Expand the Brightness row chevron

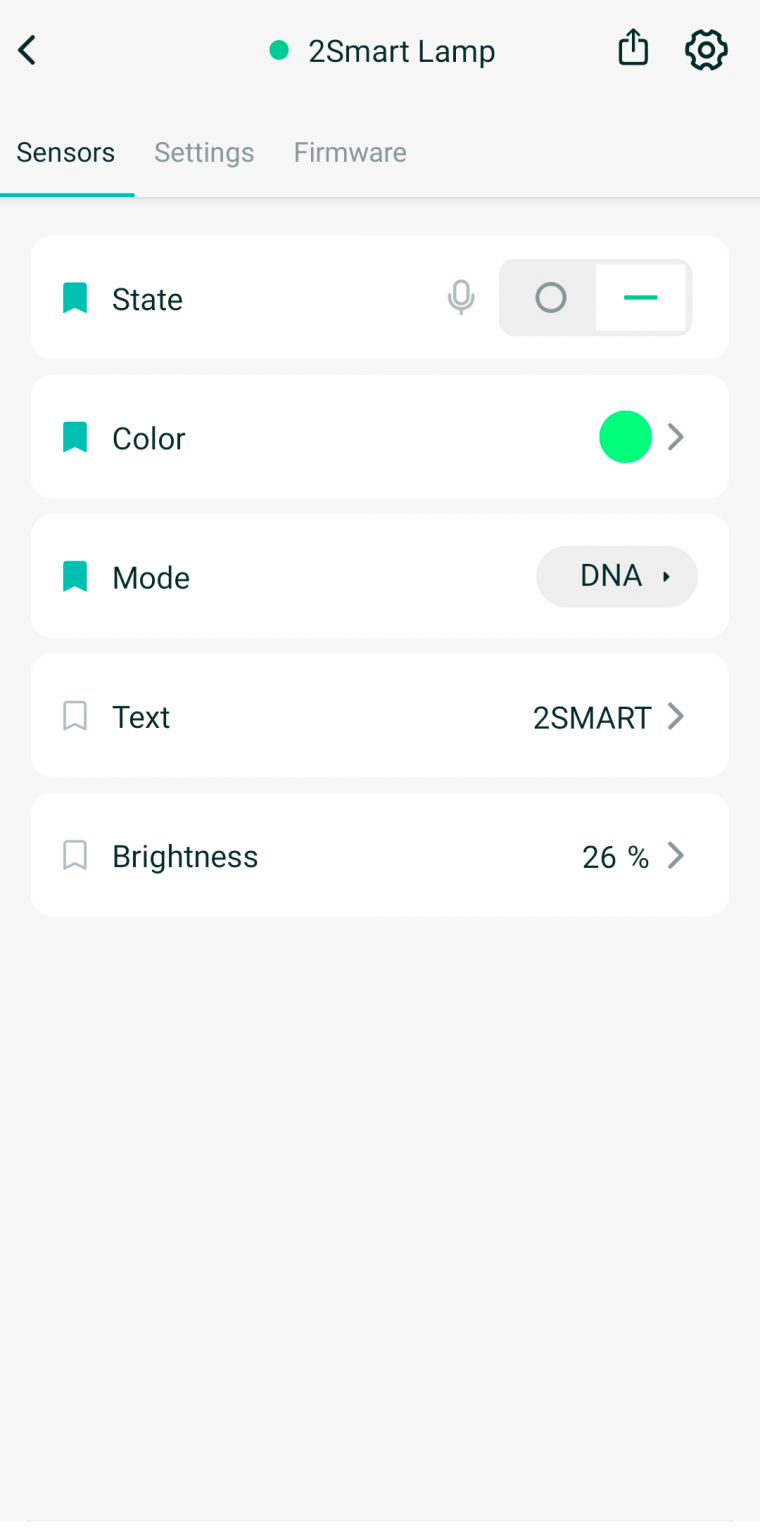[x=675, y=855]
